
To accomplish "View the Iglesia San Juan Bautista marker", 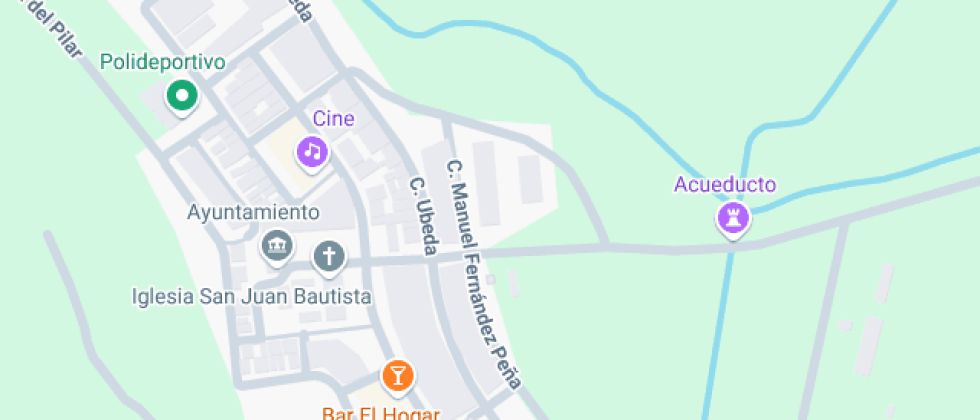I will tap(328, 257).
